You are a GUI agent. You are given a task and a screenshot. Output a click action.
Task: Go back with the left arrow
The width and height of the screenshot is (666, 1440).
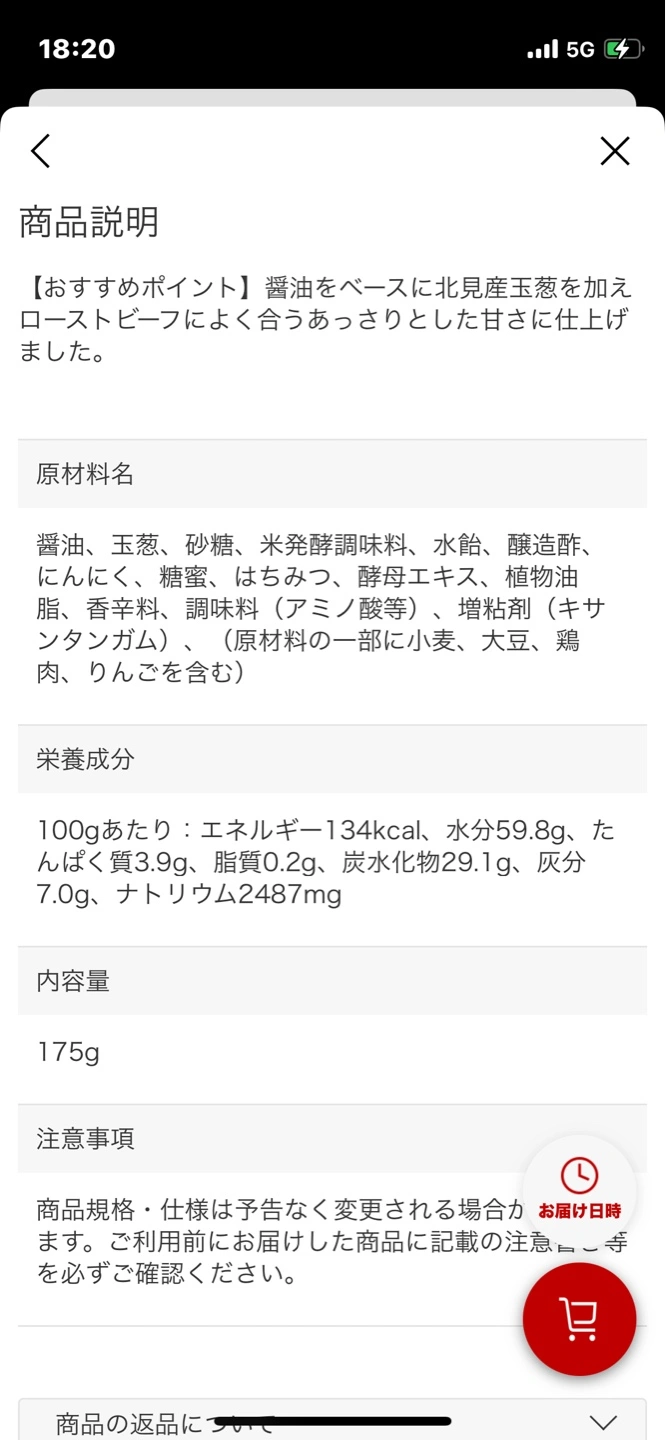pos(40,151)
